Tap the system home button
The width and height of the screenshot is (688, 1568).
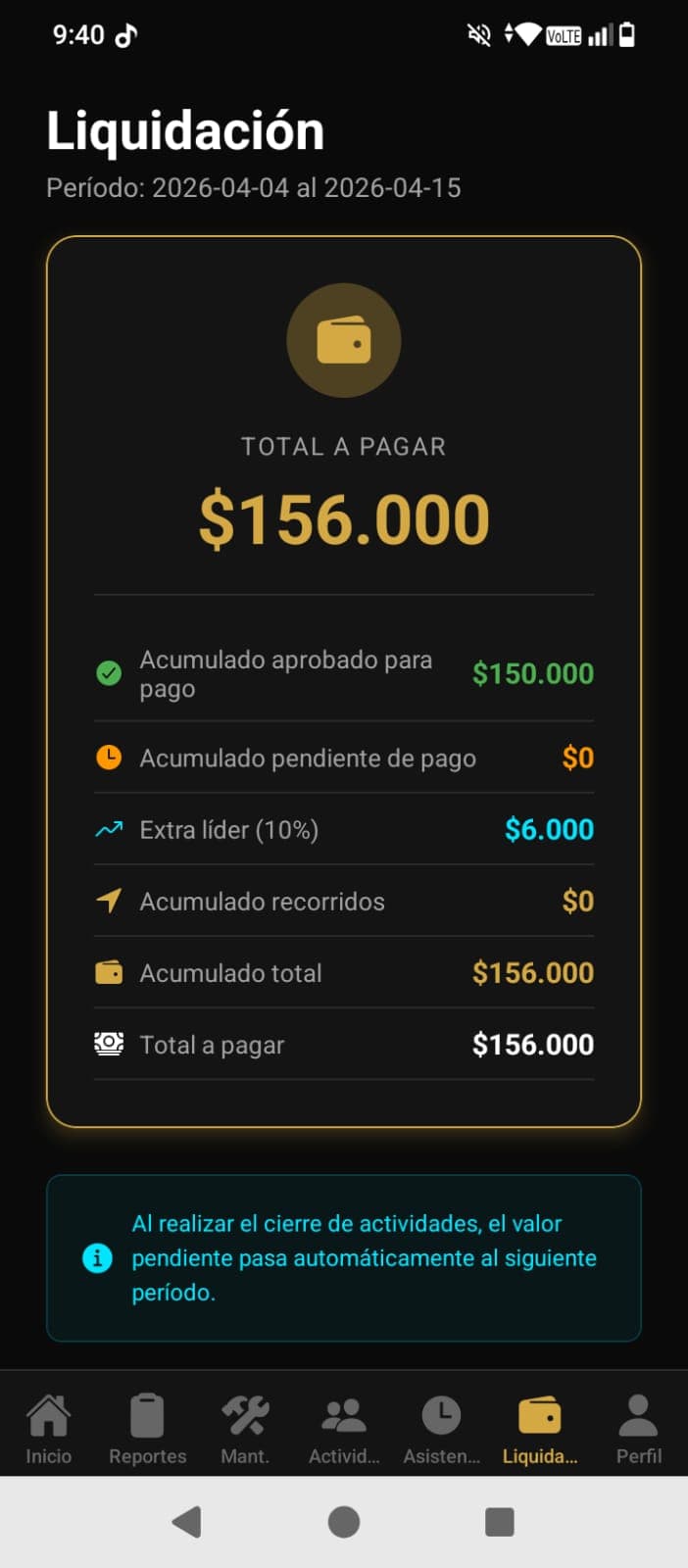point(344,1522)
